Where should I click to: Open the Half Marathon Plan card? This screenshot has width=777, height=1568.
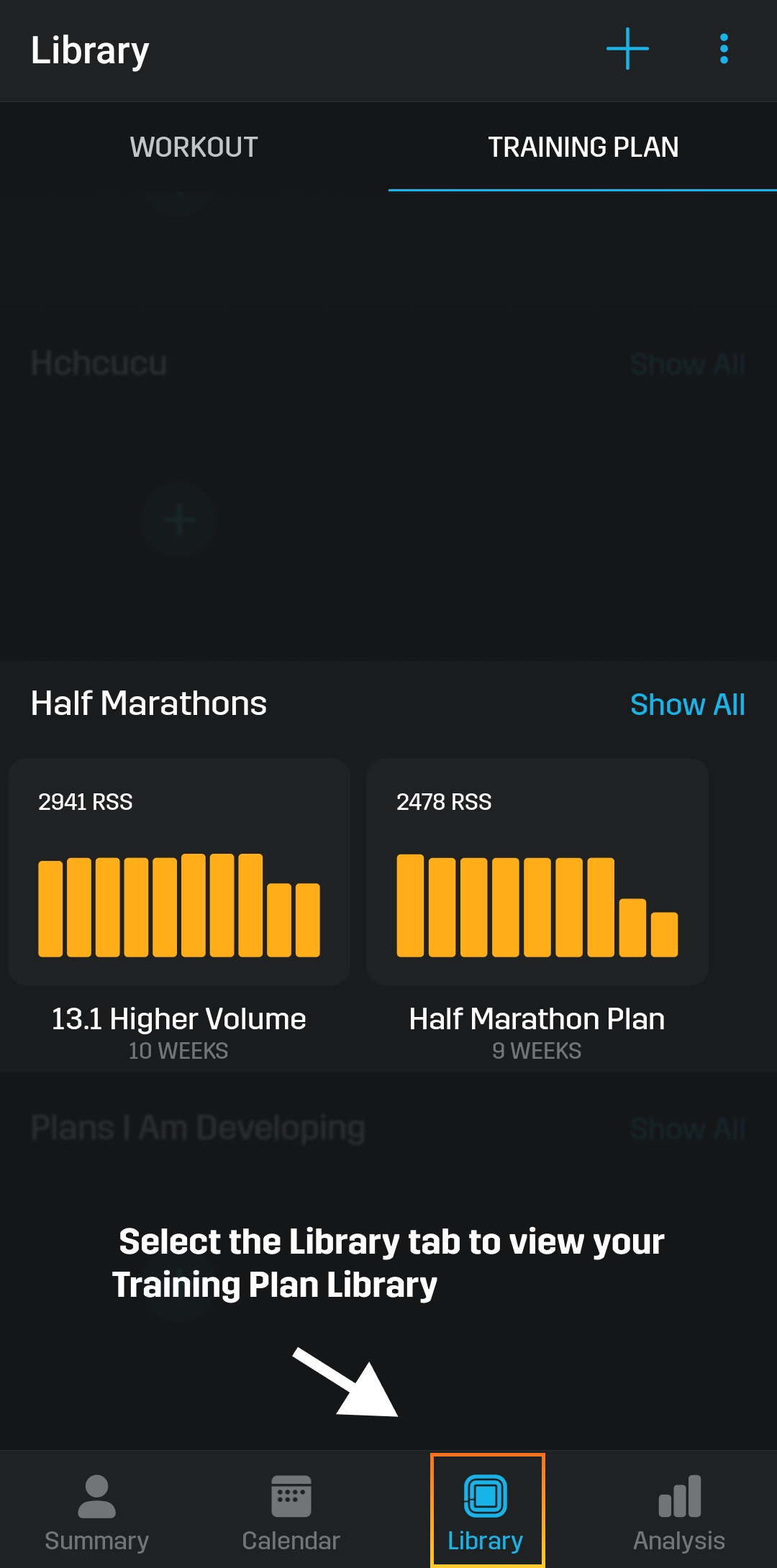coord(537,906)
